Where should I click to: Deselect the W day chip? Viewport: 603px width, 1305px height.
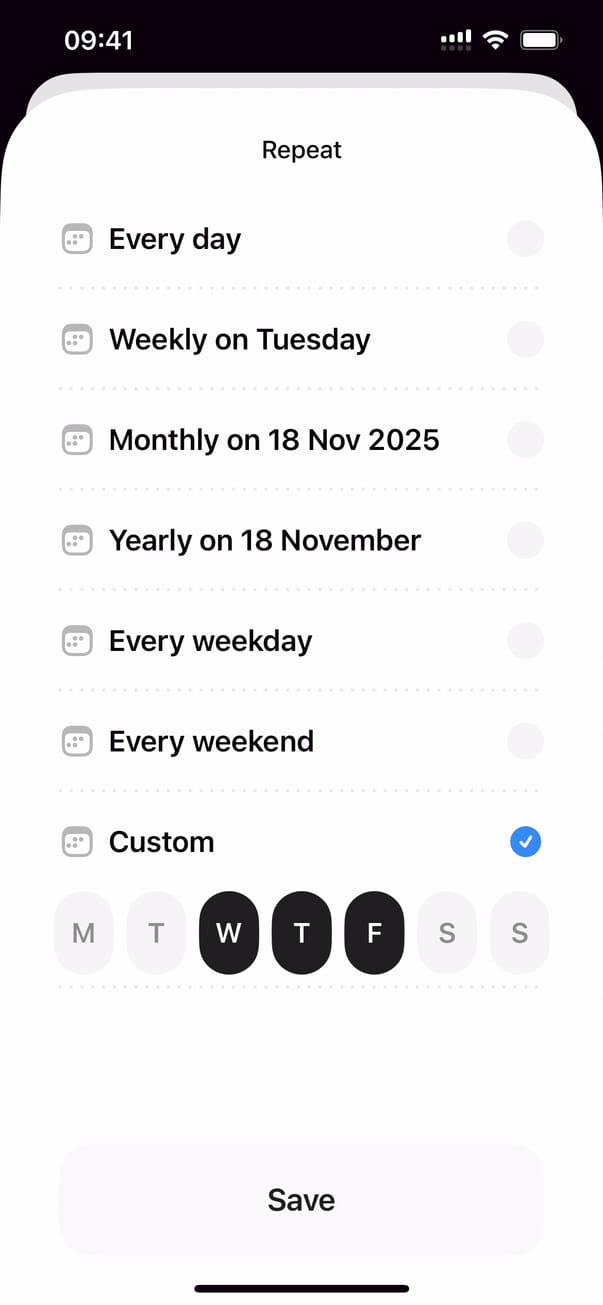229,933
